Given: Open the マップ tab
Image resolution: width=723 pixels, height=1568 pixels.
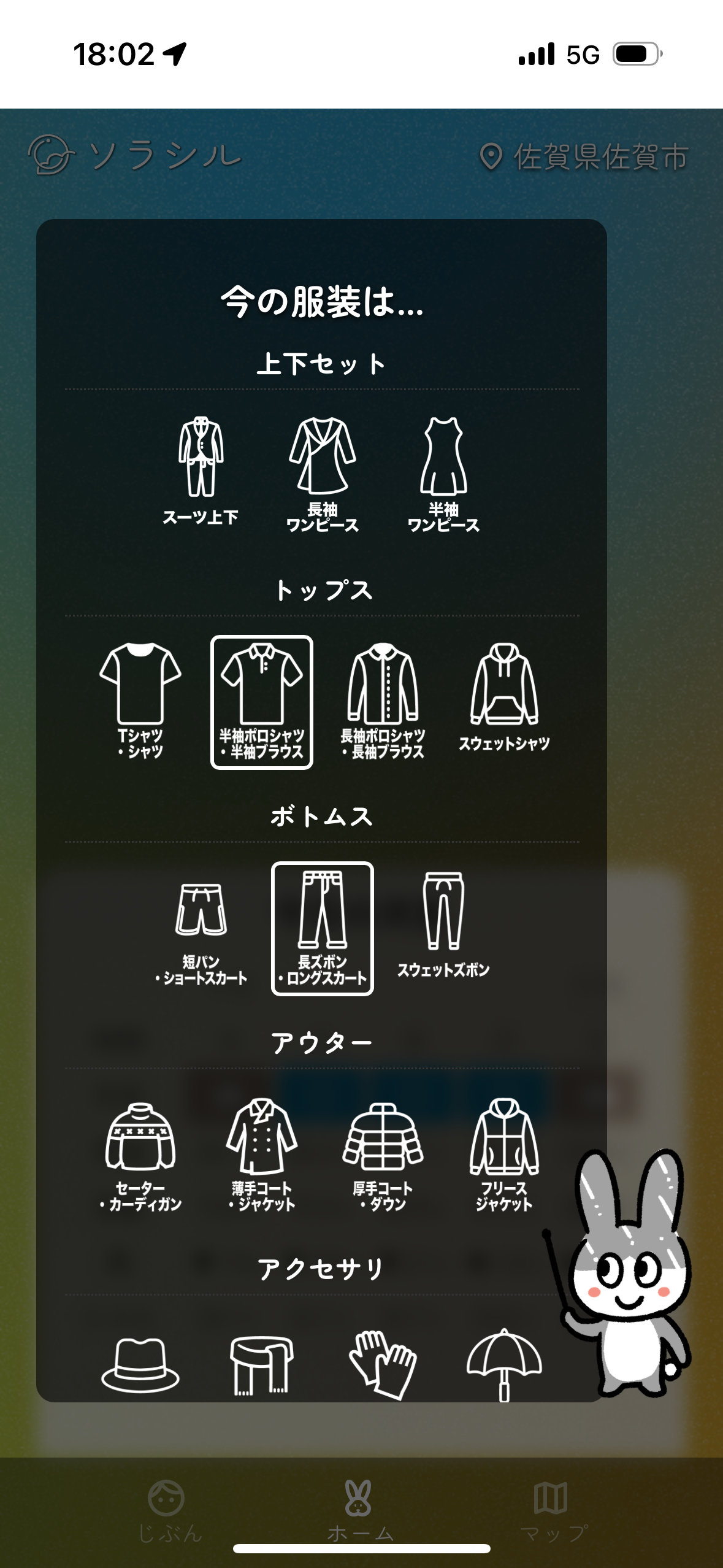Looking at the screenshot, I should click(x=551, y=1510).
